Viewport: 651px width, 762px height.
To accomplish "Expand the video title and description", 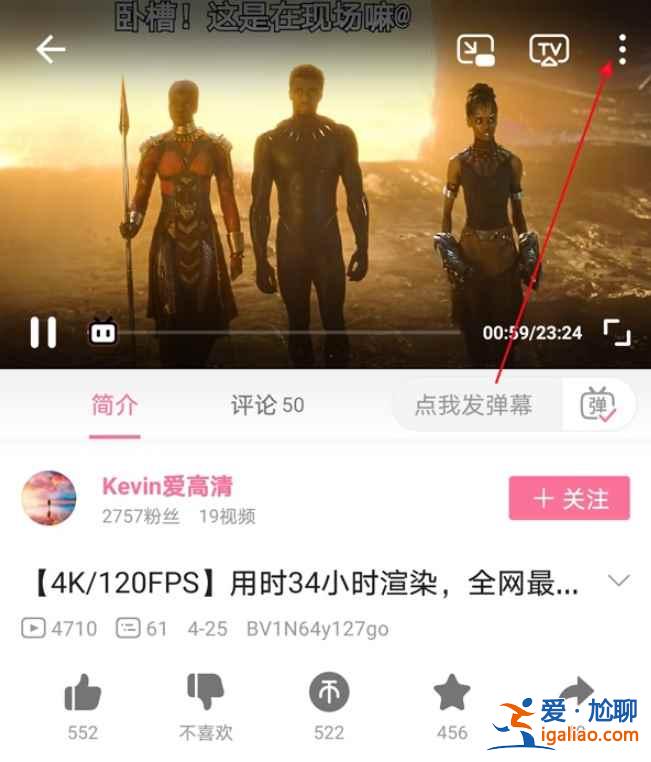I will 619,581.
